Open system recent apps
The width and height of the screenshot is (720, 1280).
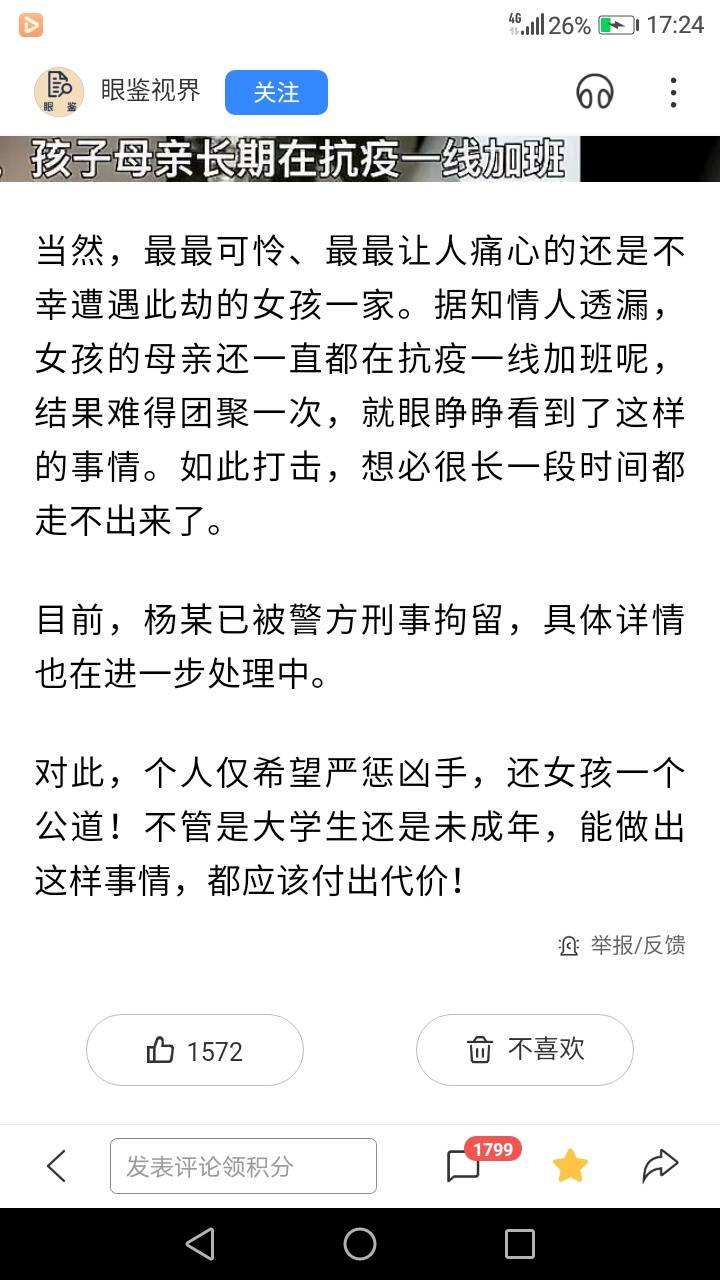[520, 1244]
